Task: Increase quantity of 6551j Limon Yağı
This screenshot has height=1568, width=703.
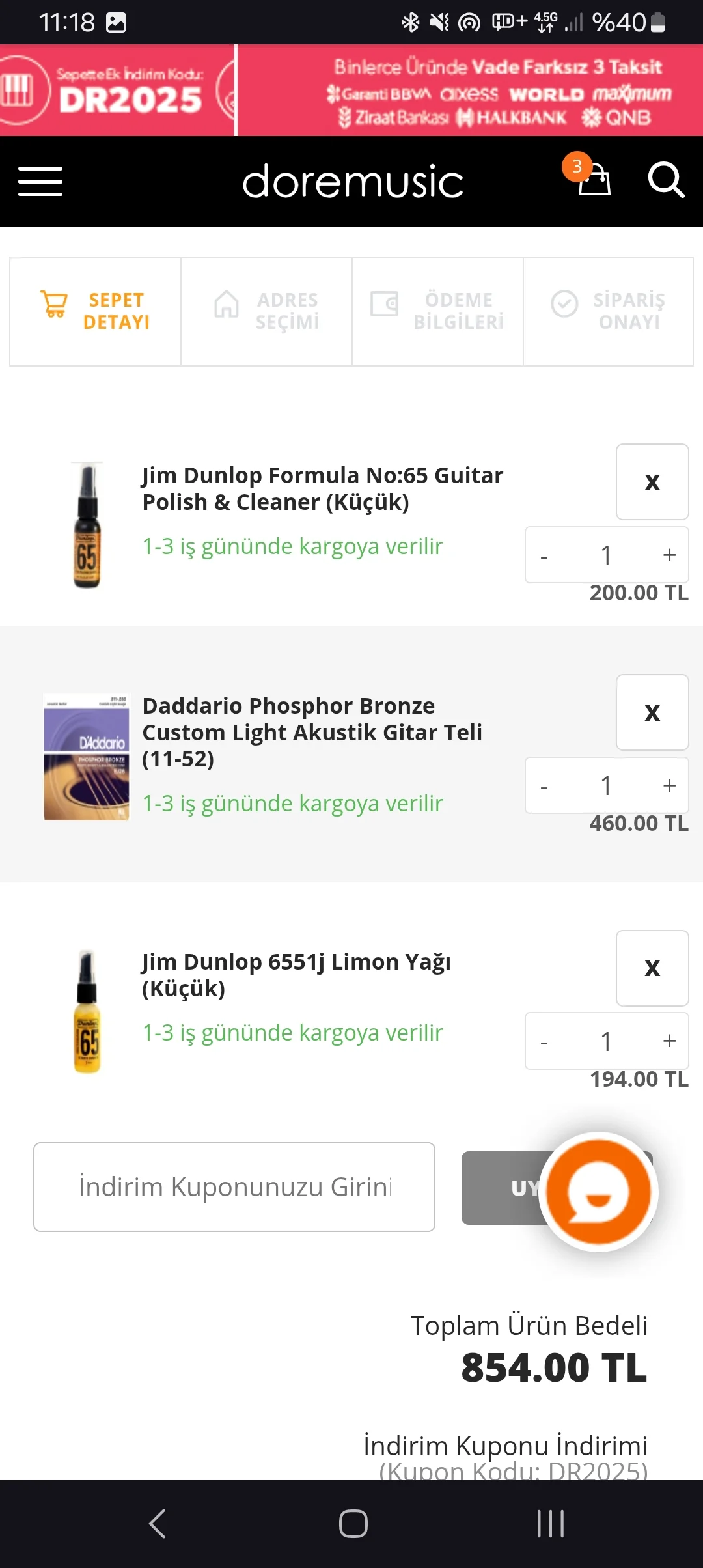Action: pos(669,1041)
